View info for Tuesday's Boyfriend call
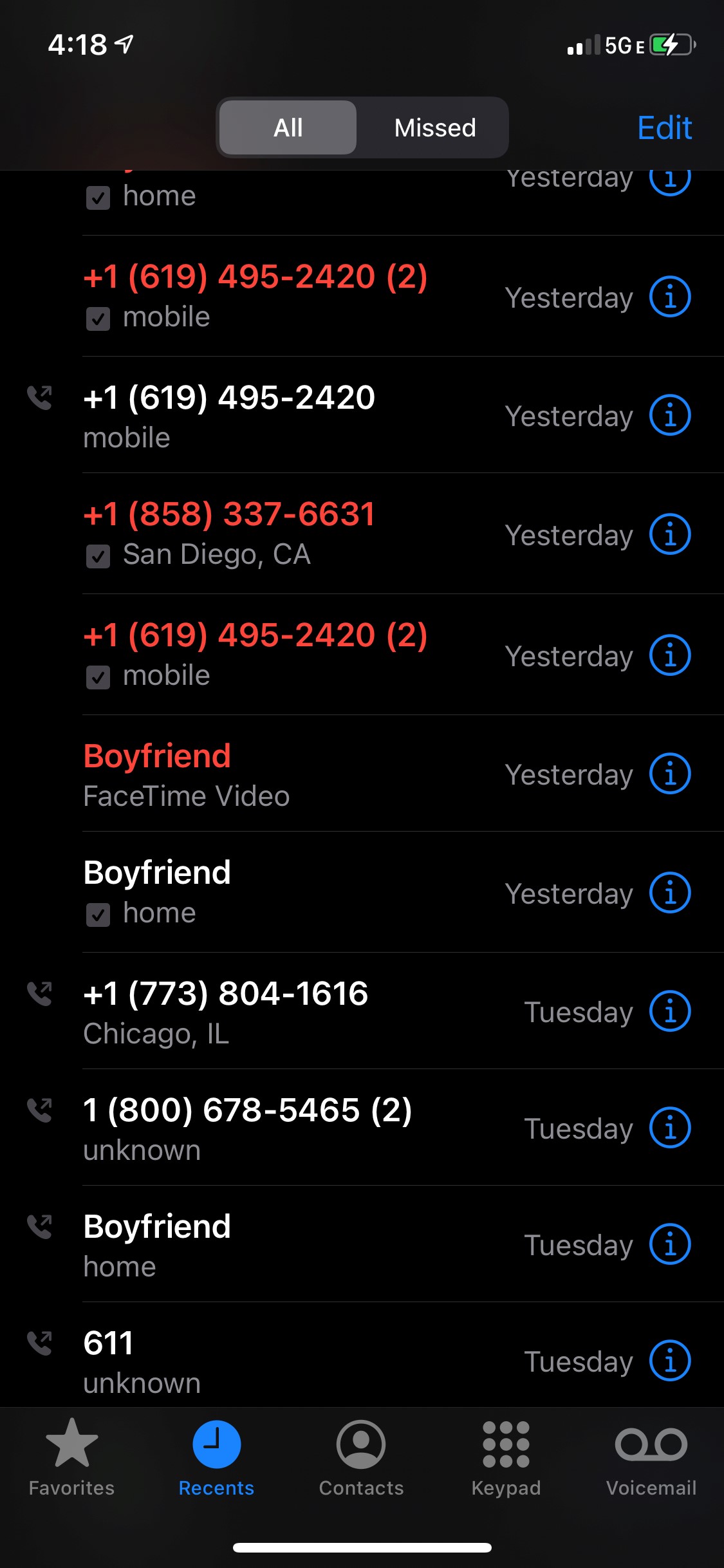The width and height of the screenshot is (724, 1568). (x=670, y=1244)
